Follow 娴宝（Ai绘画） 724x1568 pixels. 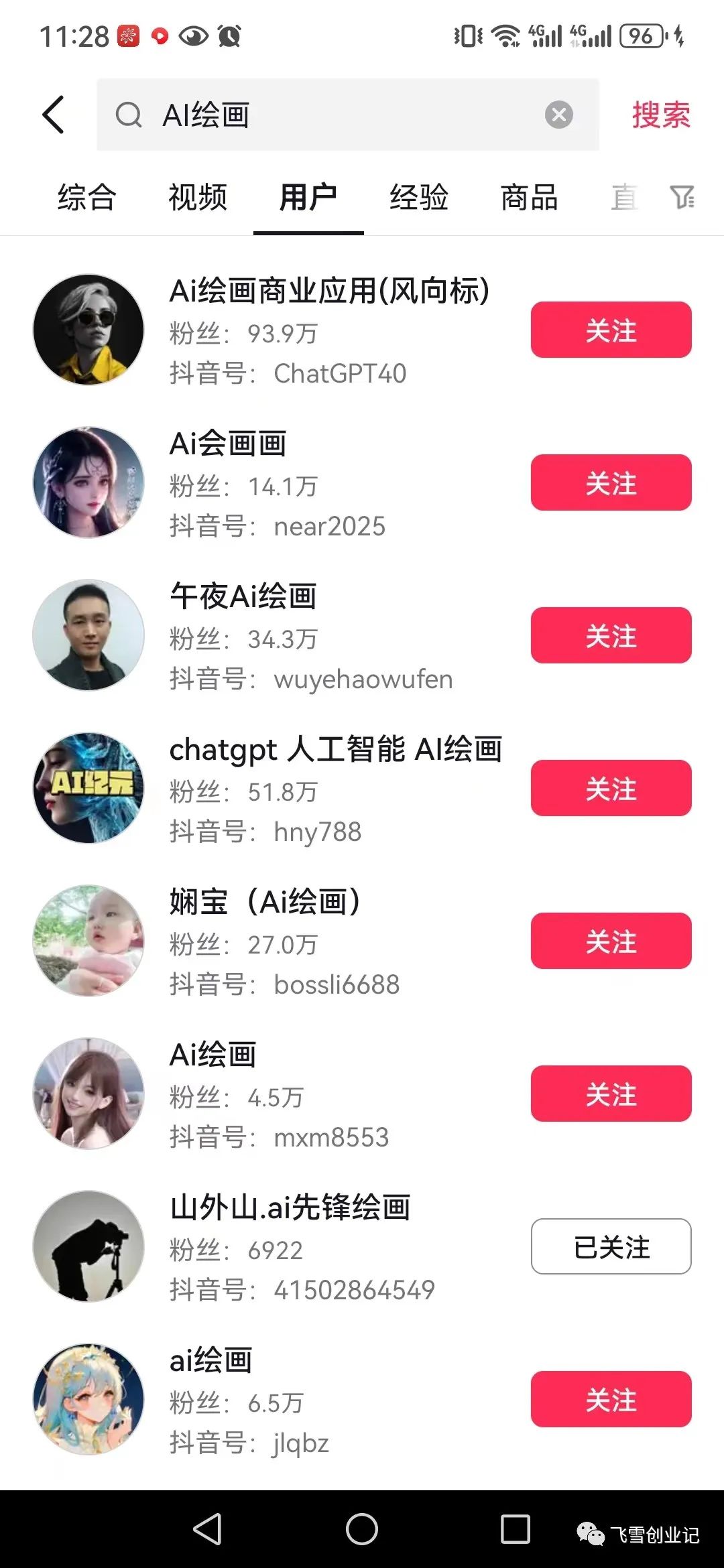(611, 941)
